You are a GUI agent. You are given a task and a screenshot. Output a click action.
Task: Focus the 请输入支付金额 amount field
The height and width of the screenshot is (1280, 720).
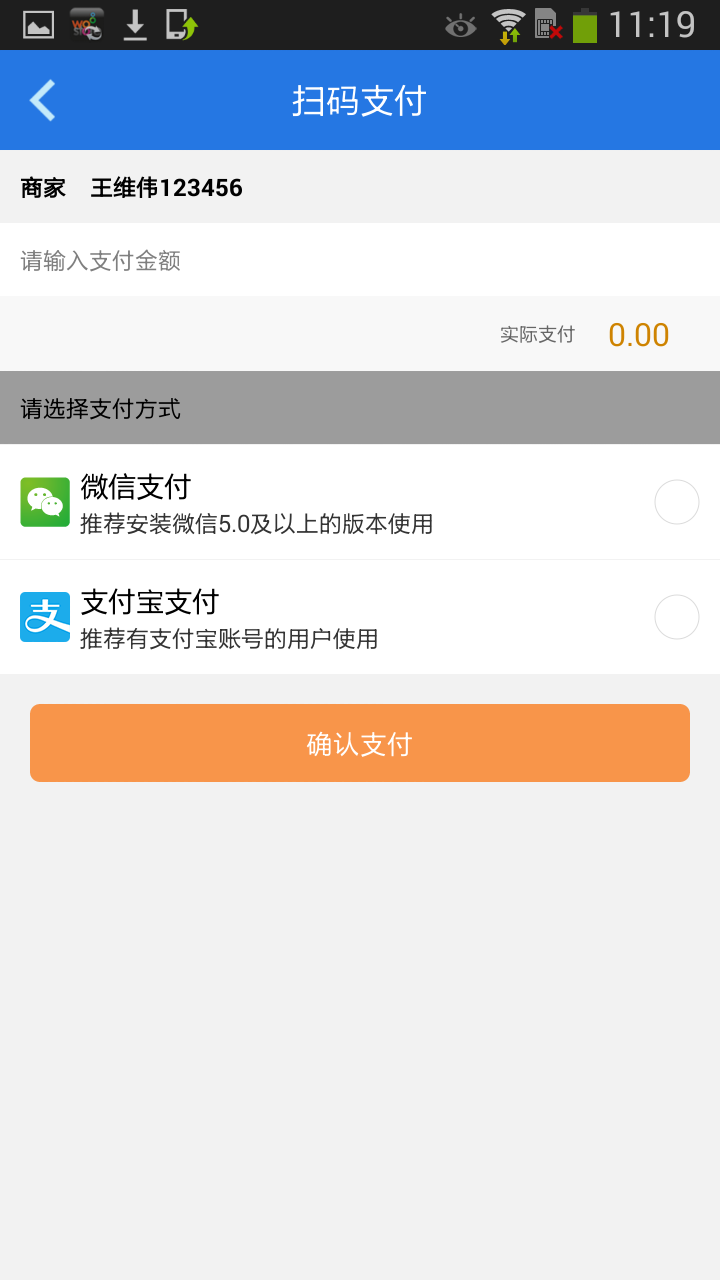pos(360,261)
